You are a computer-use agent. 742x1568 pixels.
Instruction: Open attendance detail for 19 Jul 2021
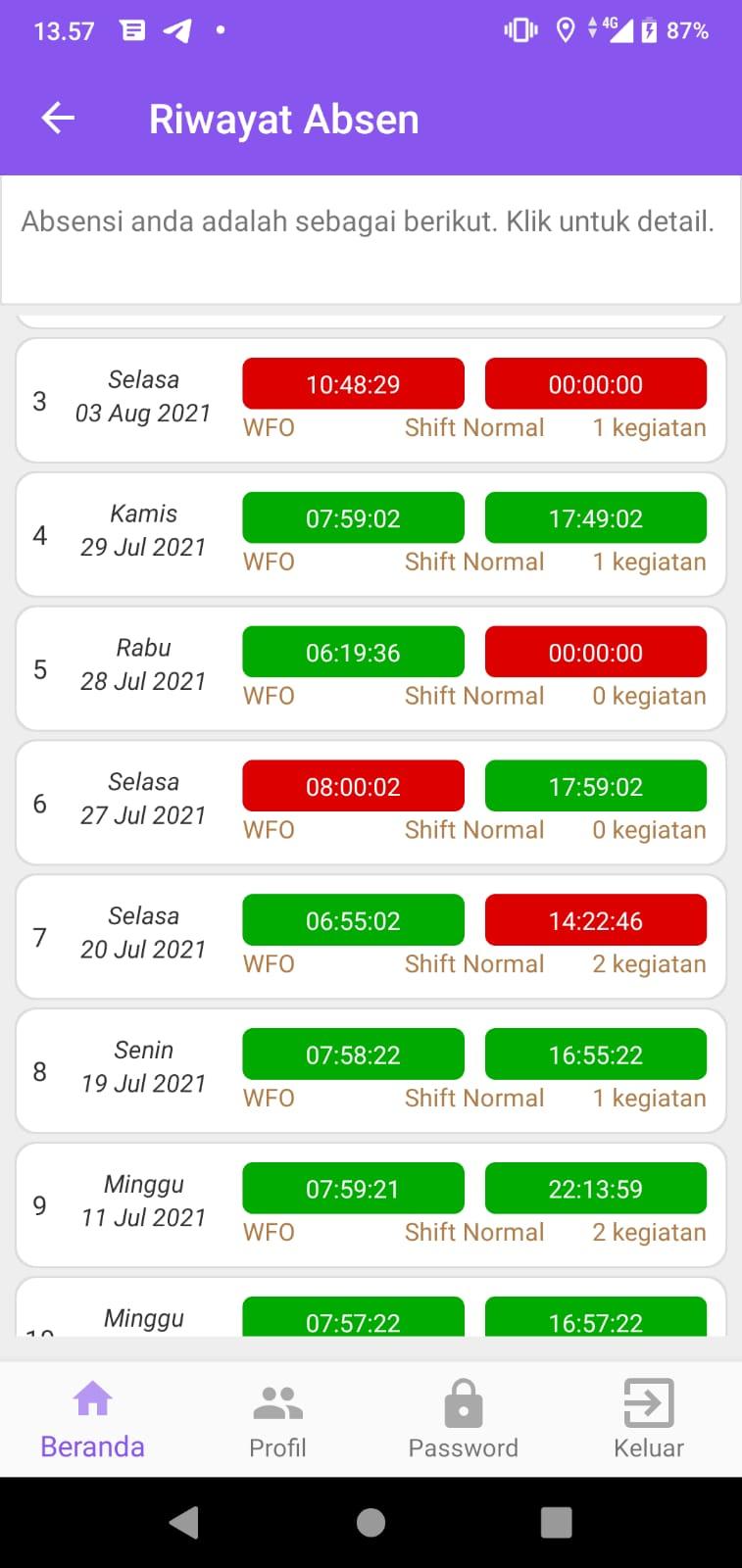[371, 1072]
